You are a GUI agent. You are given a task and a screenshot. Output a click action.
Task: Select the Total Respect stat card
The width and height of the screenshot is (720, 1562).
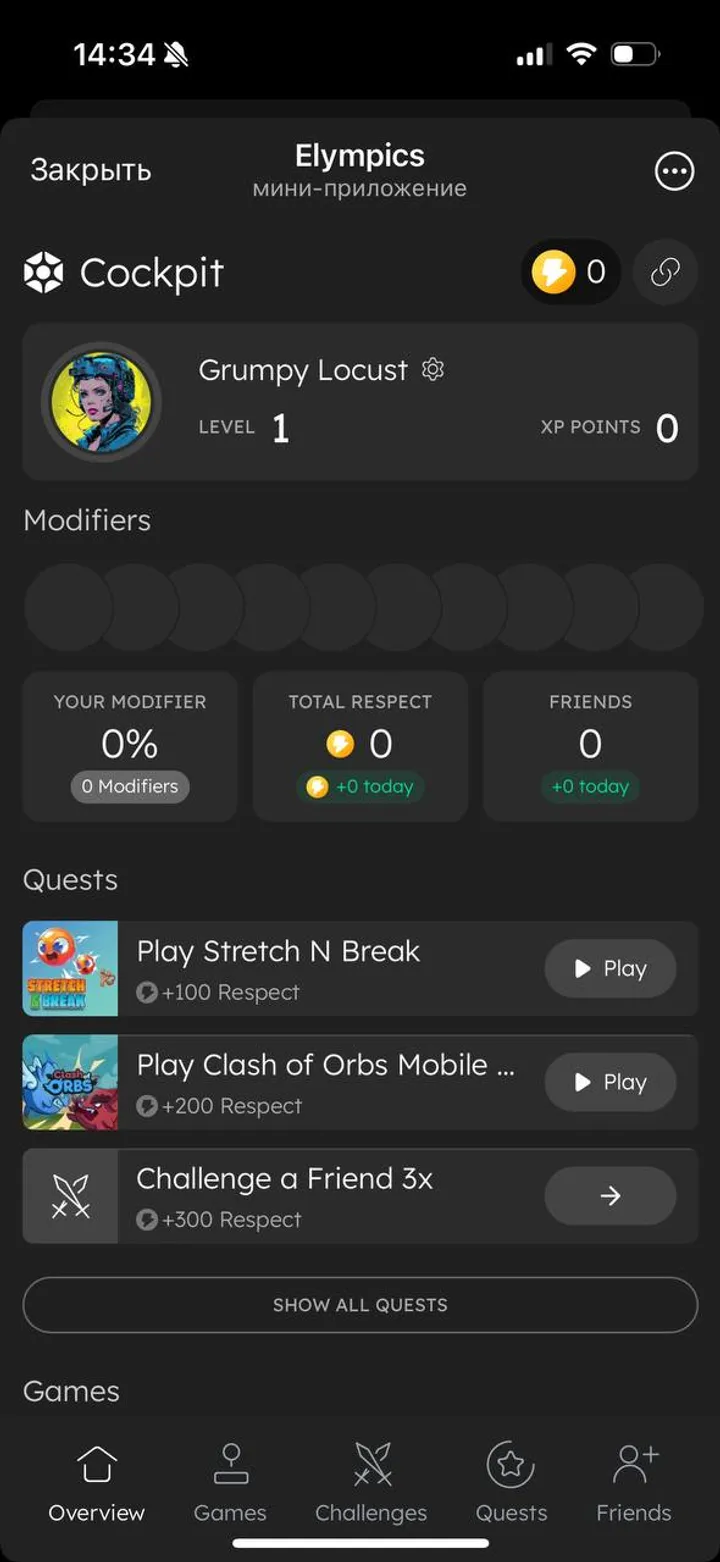[x=360, y=745]
